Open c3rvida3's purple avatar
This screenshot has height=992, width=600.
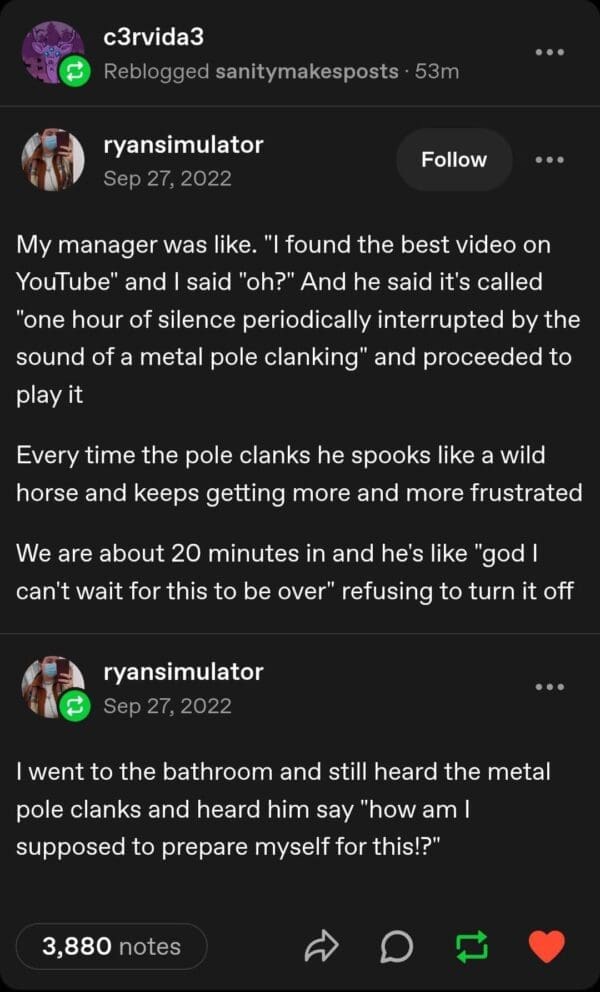coord(52,52)
